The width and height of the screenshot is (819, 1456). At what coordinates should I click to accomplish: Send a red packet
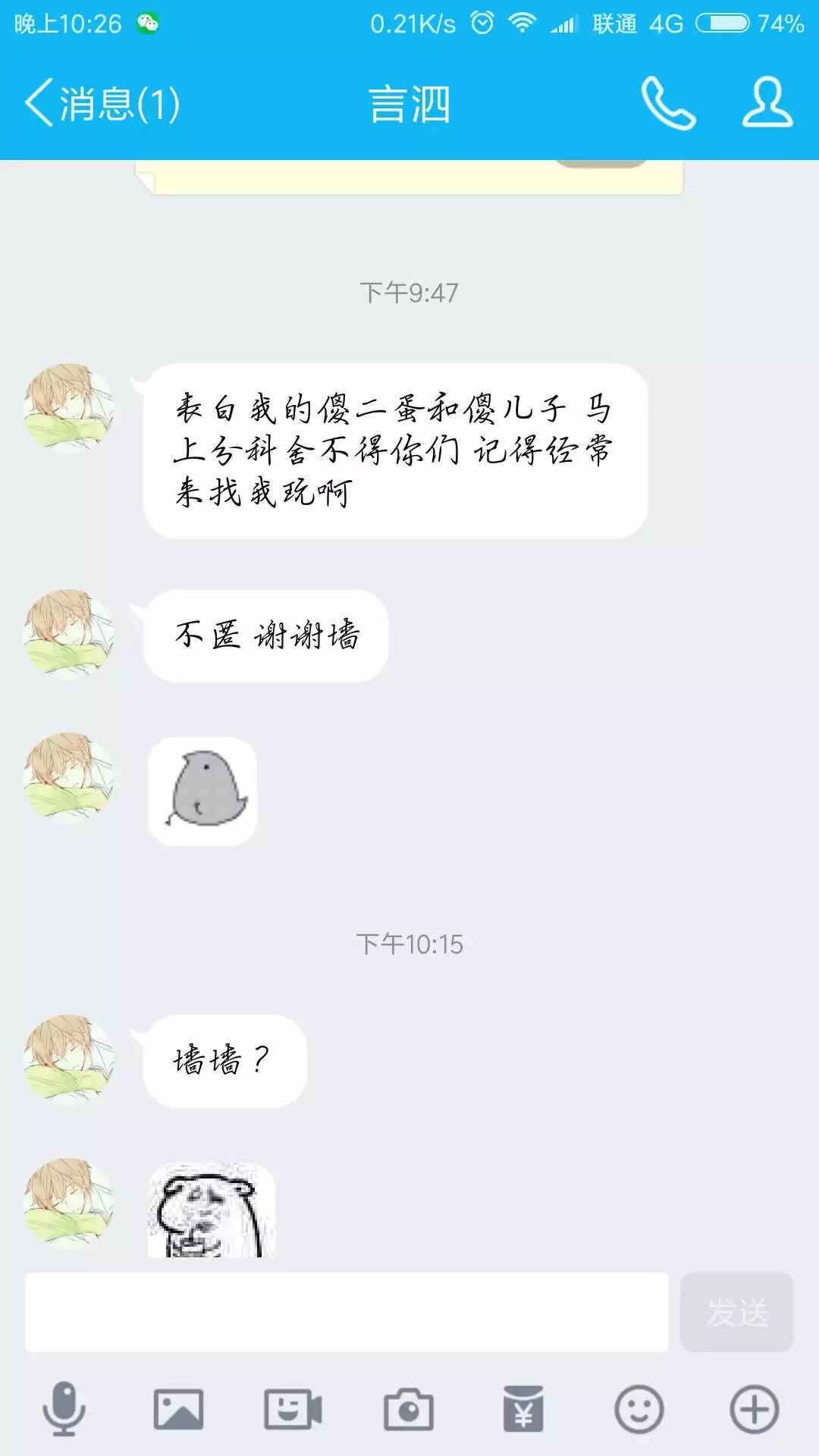(x=523, y=1410)
